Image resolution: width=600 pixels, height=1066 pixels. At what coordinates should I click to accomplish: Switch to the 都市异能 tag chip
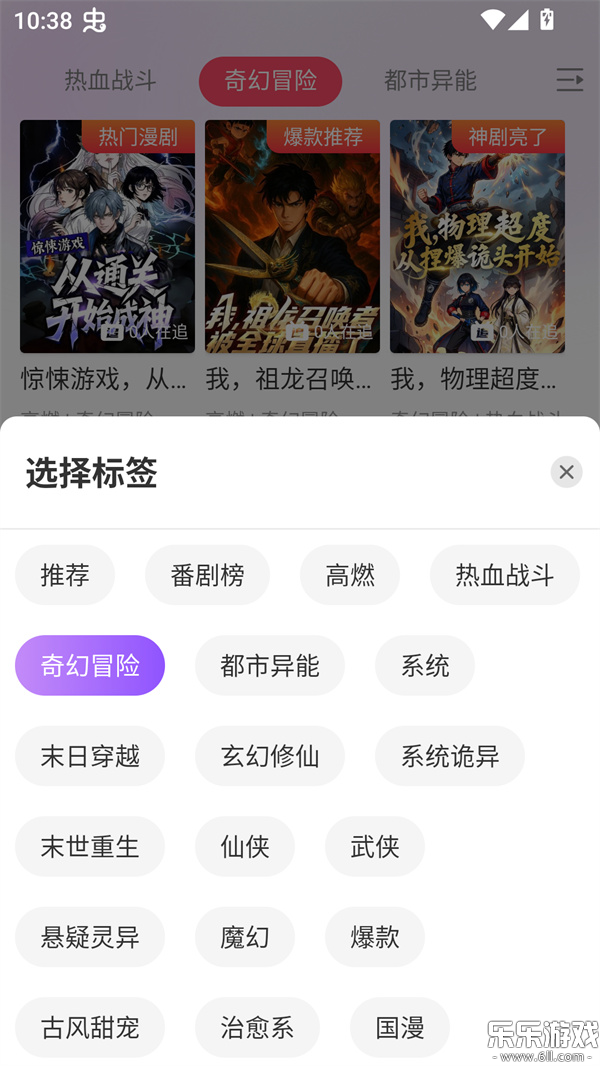[270, 666]
